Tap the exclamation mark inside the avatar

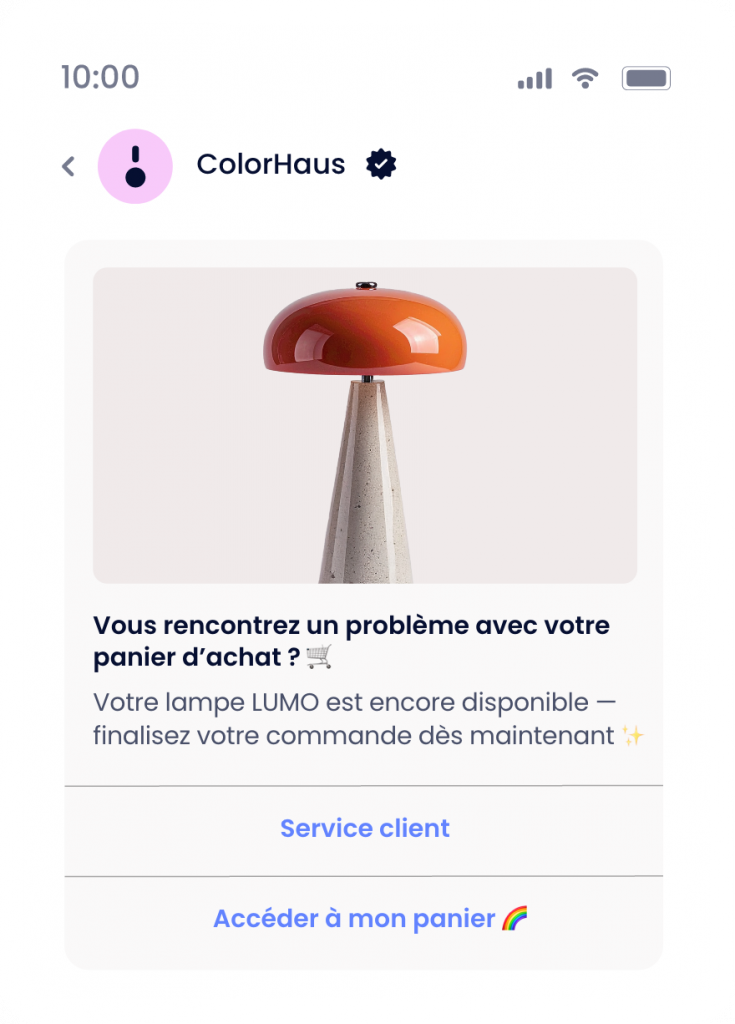click(136, 164)
